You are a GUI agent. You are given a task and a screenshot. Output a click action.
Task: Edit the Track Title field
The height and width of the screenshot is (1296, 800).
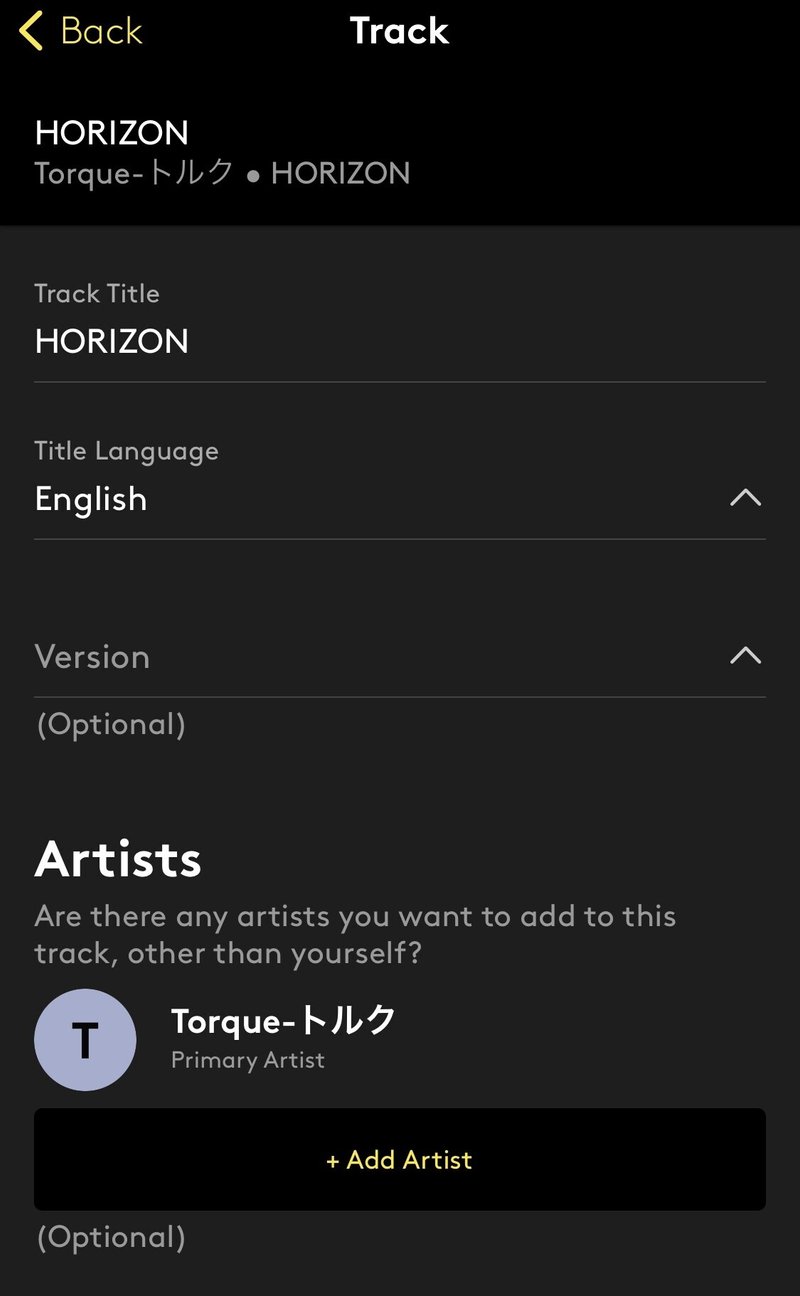(x=400, y=342)
